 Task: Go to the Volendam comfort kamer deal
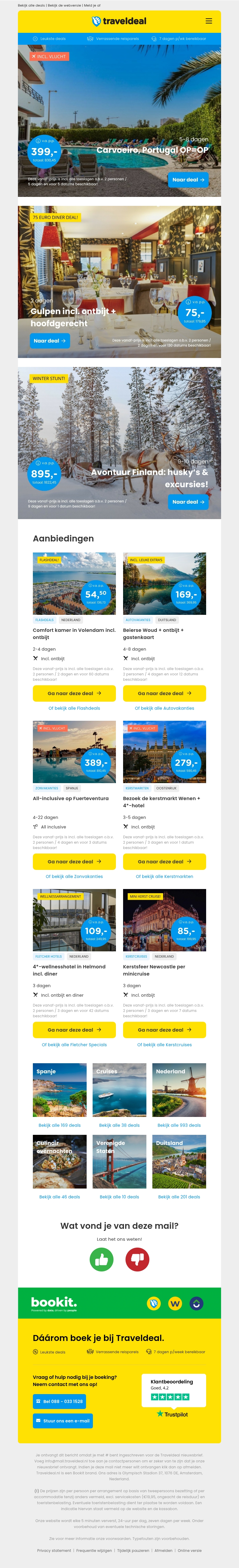(x=74, y=693)
